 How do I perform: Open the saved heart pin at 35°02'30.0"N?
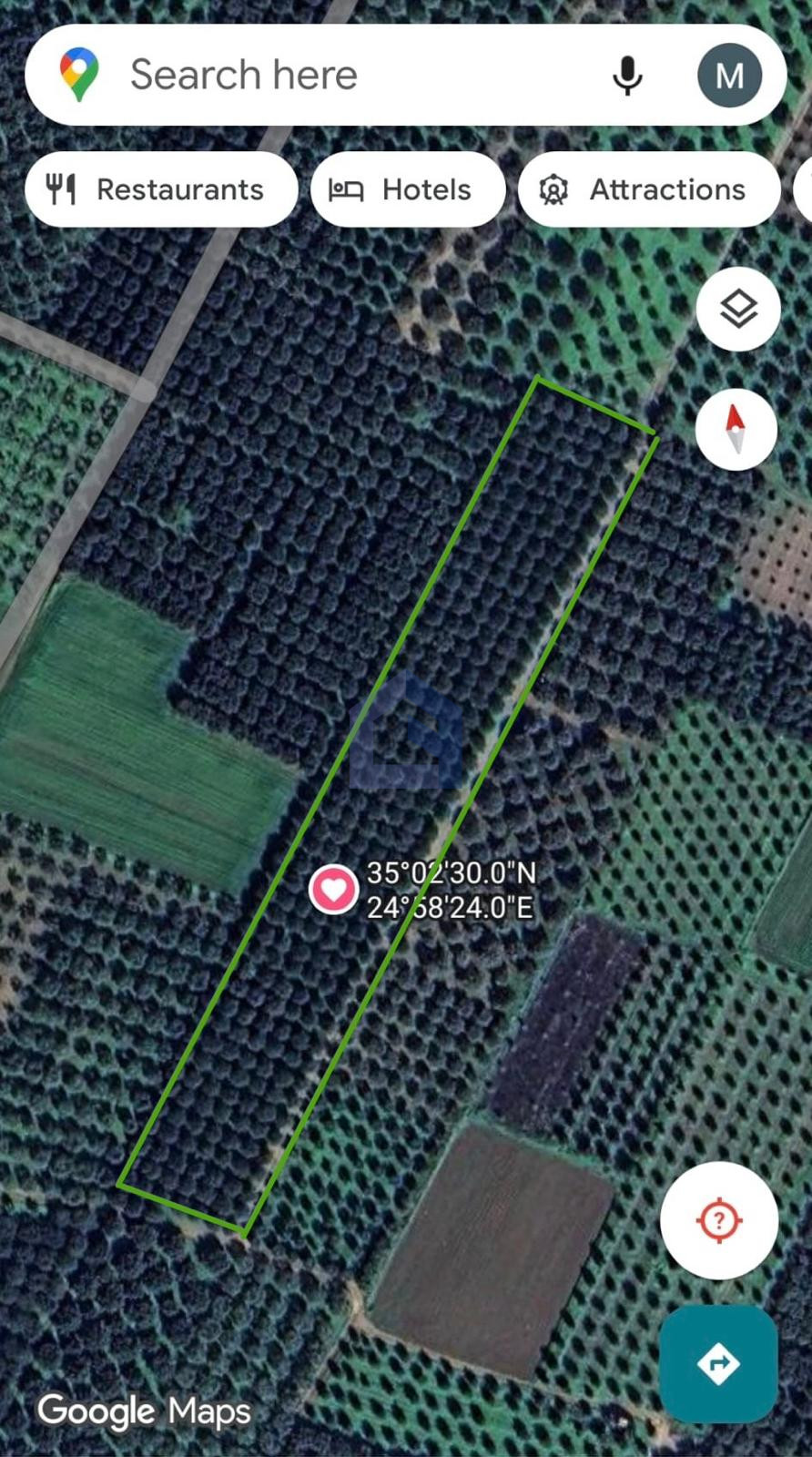pyautogui.click(x=333, y=889)
